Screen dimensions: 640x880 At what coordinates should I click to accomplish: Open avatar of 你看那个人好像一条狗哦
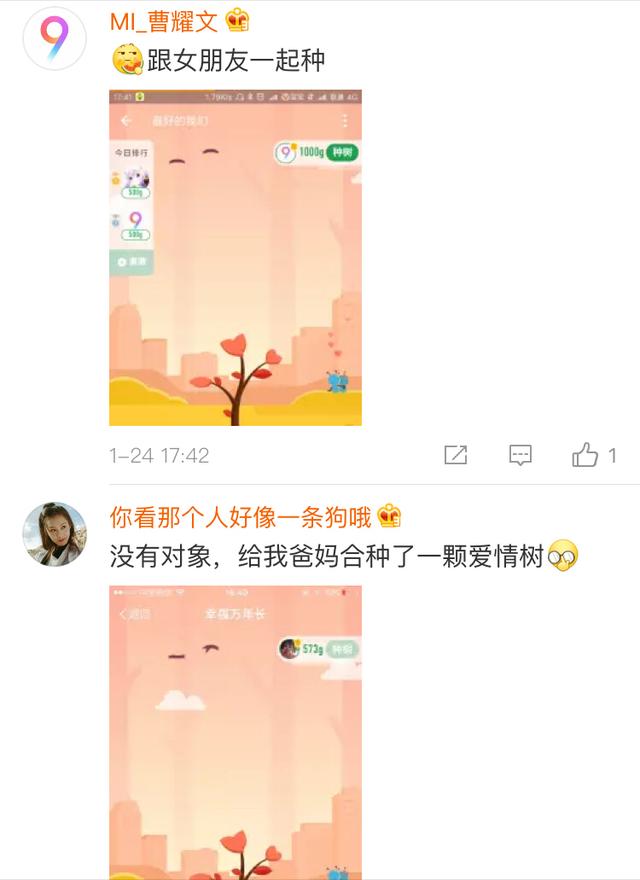click(x=54, y=533)
